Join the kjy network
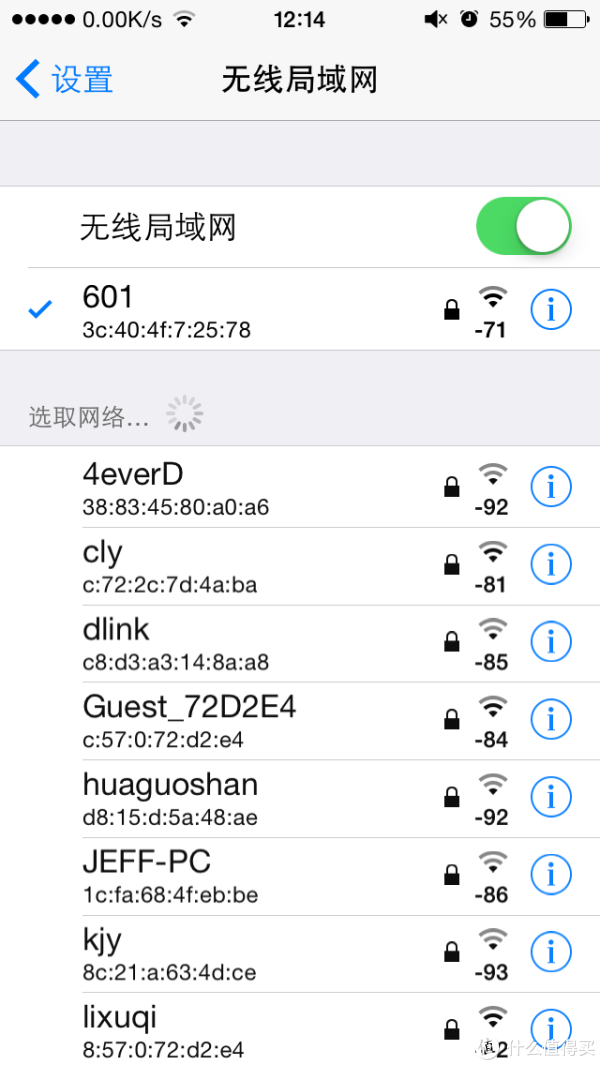600x1065 pixels. tap(200, 952)
